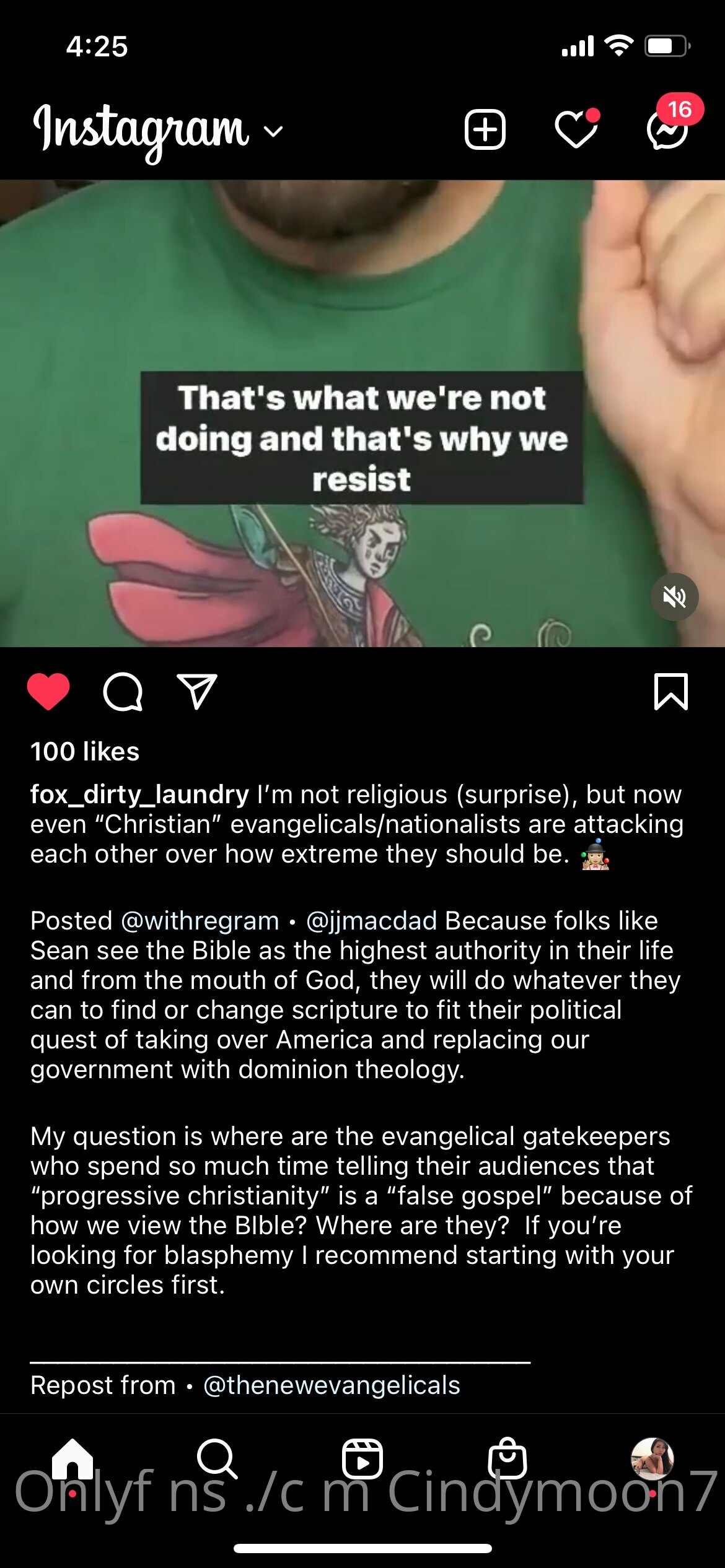Create a new post with the plus icon
Image resolution: width=725 pixels, height=1568 pixels.
coord(485,130)
